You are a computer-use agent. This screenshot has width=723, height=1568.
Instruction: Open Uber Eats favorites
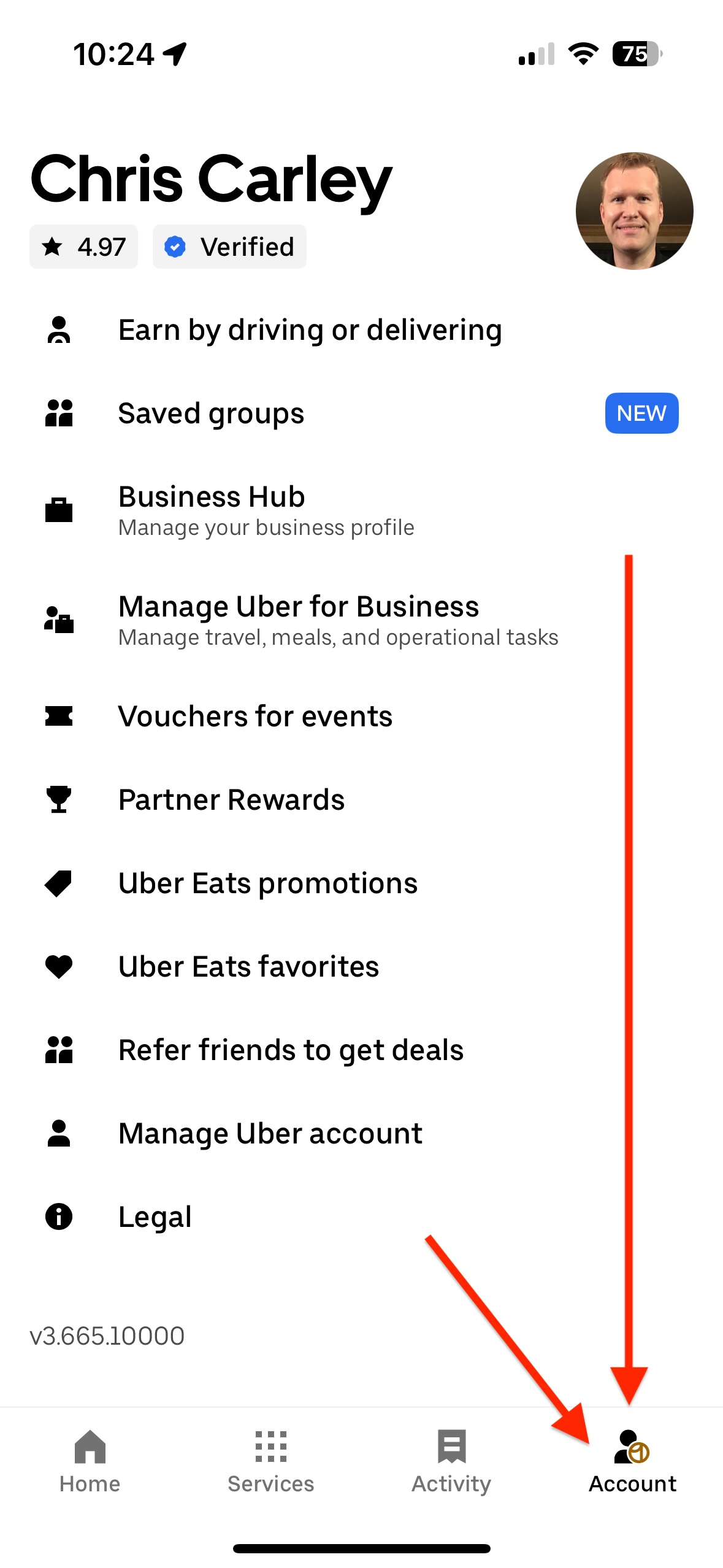coord(248,967)
